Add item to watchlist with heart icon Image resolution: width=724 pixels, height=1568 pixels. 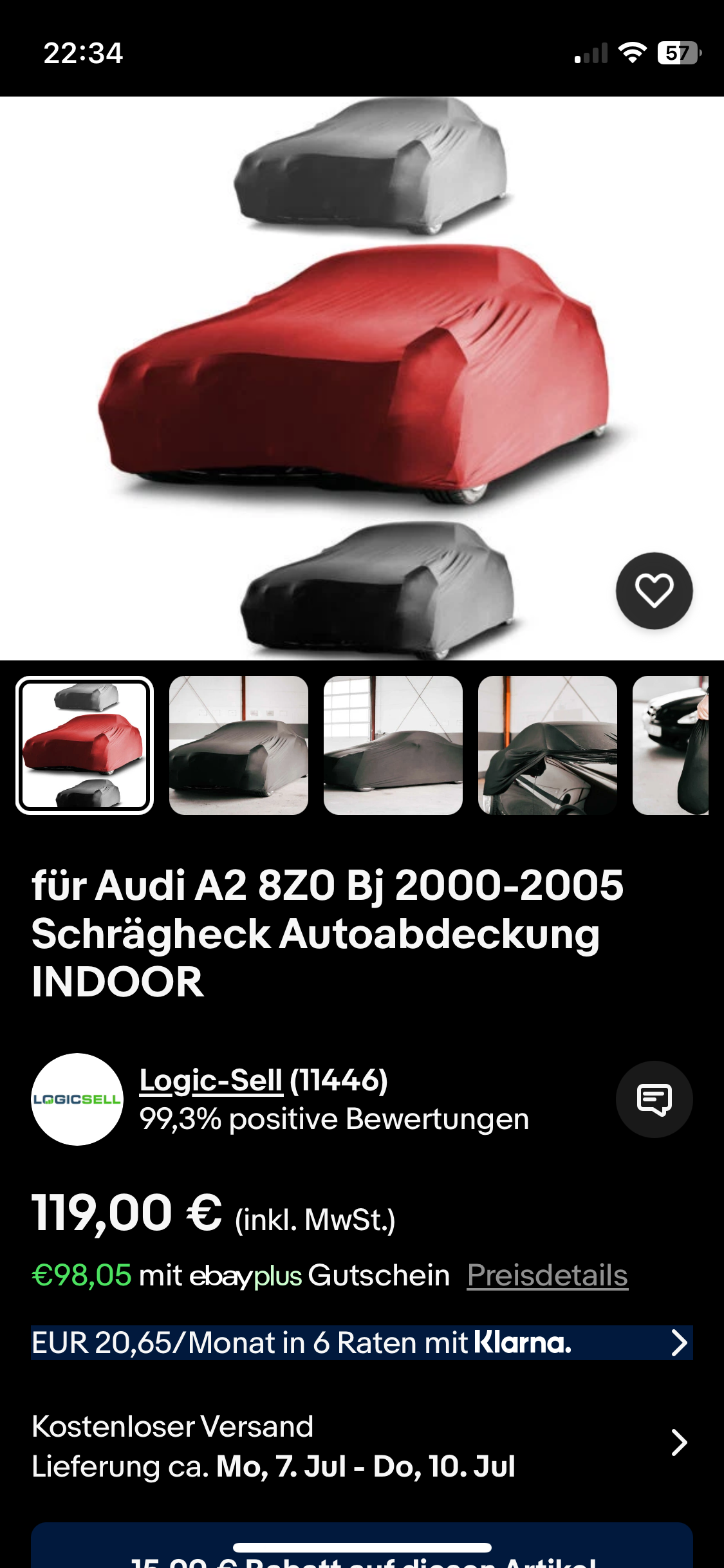coord(654,590)
